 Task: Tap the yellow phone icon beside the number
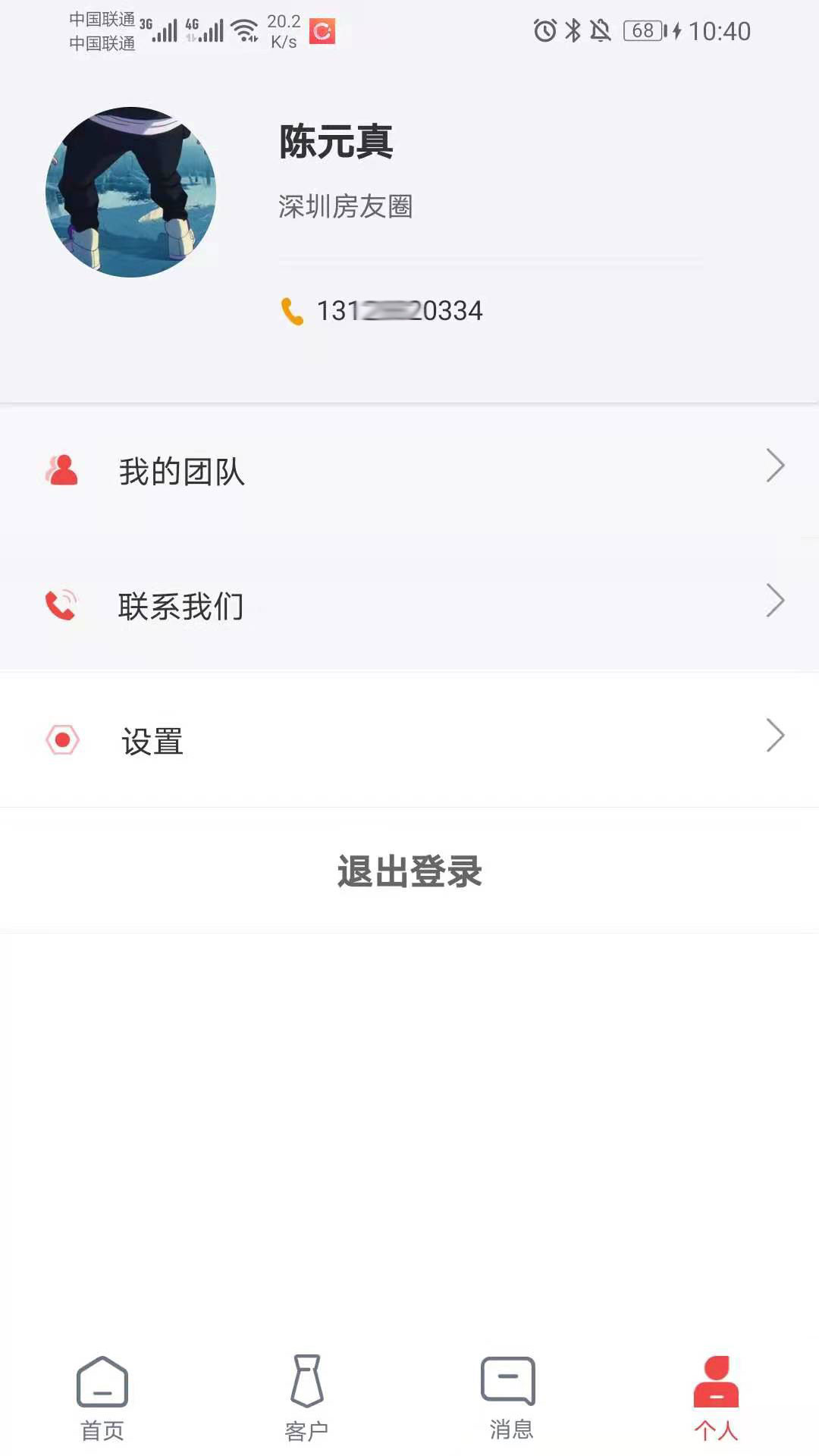(x=292, y=309)
